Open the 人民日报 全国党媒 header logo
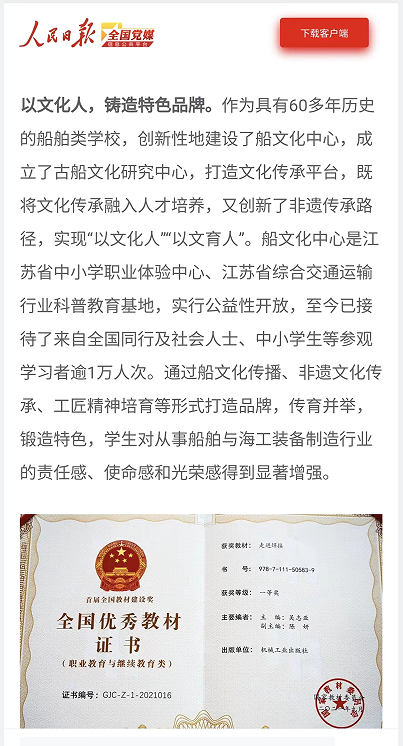403x746 pixels. click(87, 34)
